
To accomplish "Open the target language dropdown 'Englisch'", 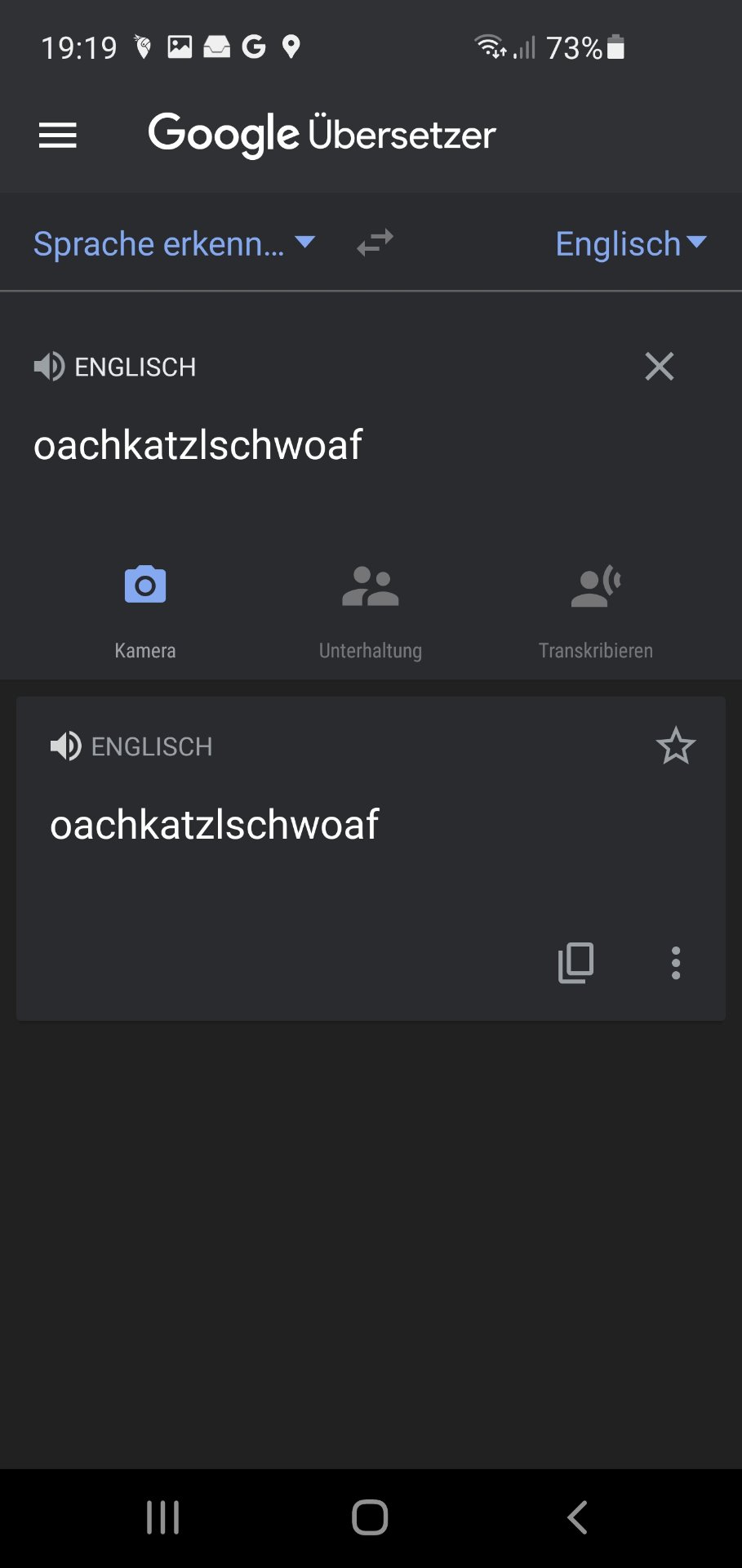I will (x=629, y=243).
